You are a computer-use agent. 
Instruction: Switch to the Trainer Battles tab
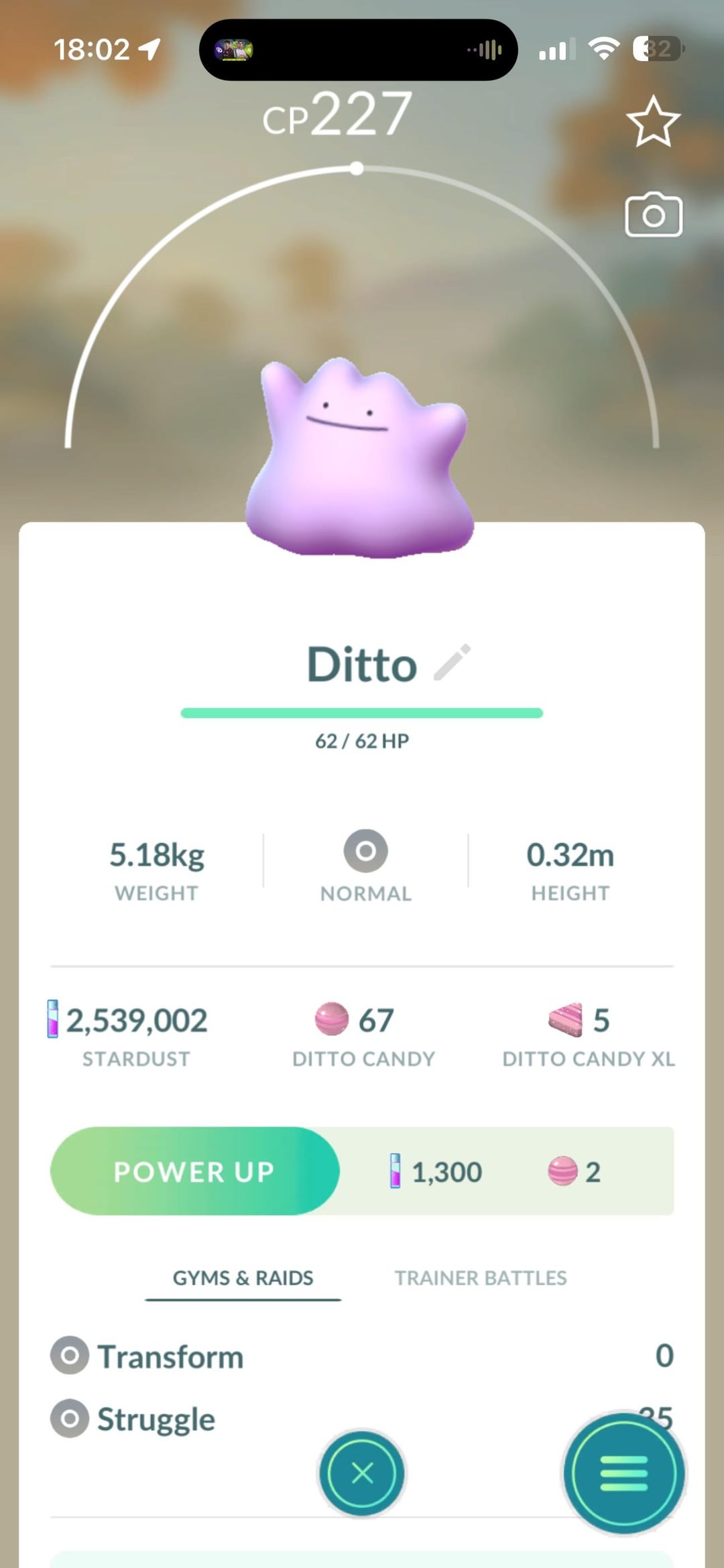[480, 1278]
